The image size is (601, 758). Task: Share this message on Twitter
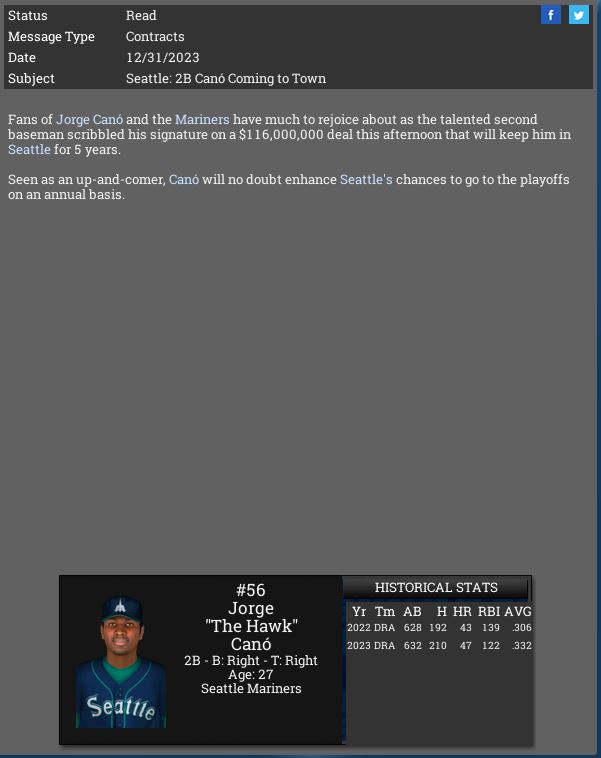tap(579, 14)
